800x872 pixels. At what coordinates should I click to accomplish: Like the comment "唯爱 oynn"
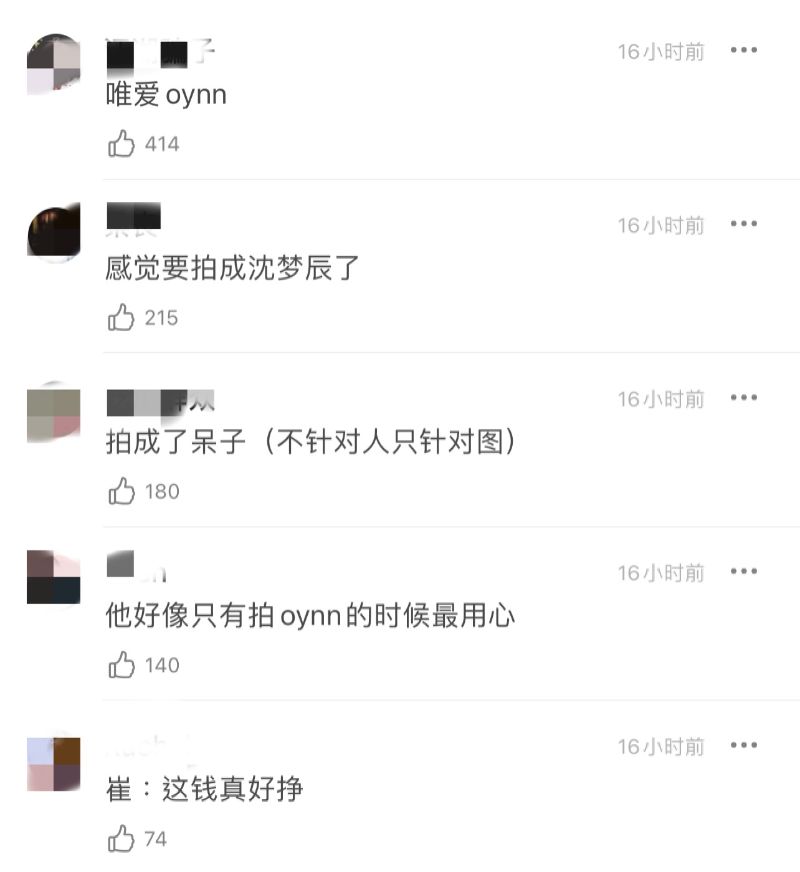pos(122,144)
